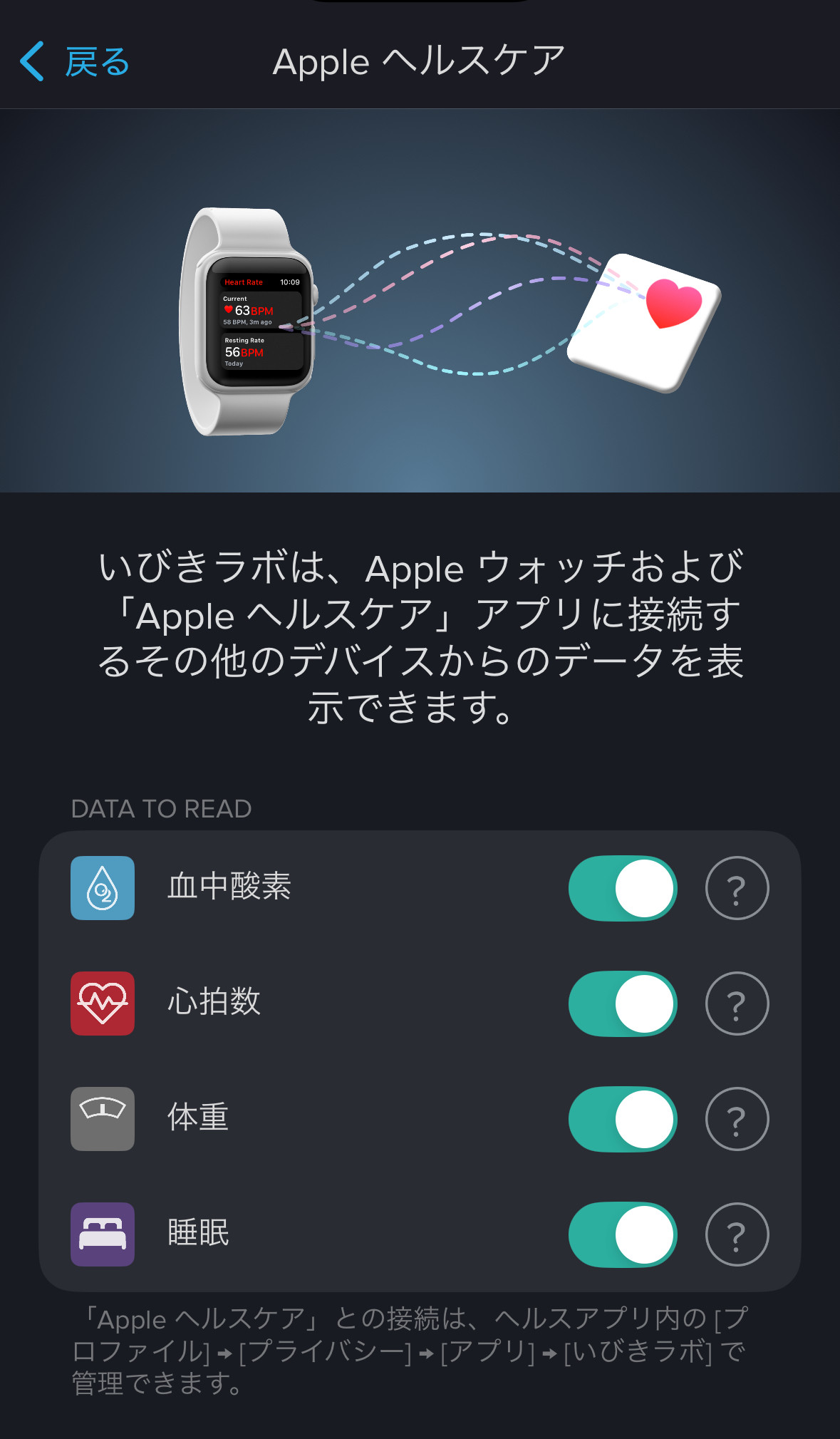Go back using the 戻る button

pyautogui.click(x=74, y=61)
